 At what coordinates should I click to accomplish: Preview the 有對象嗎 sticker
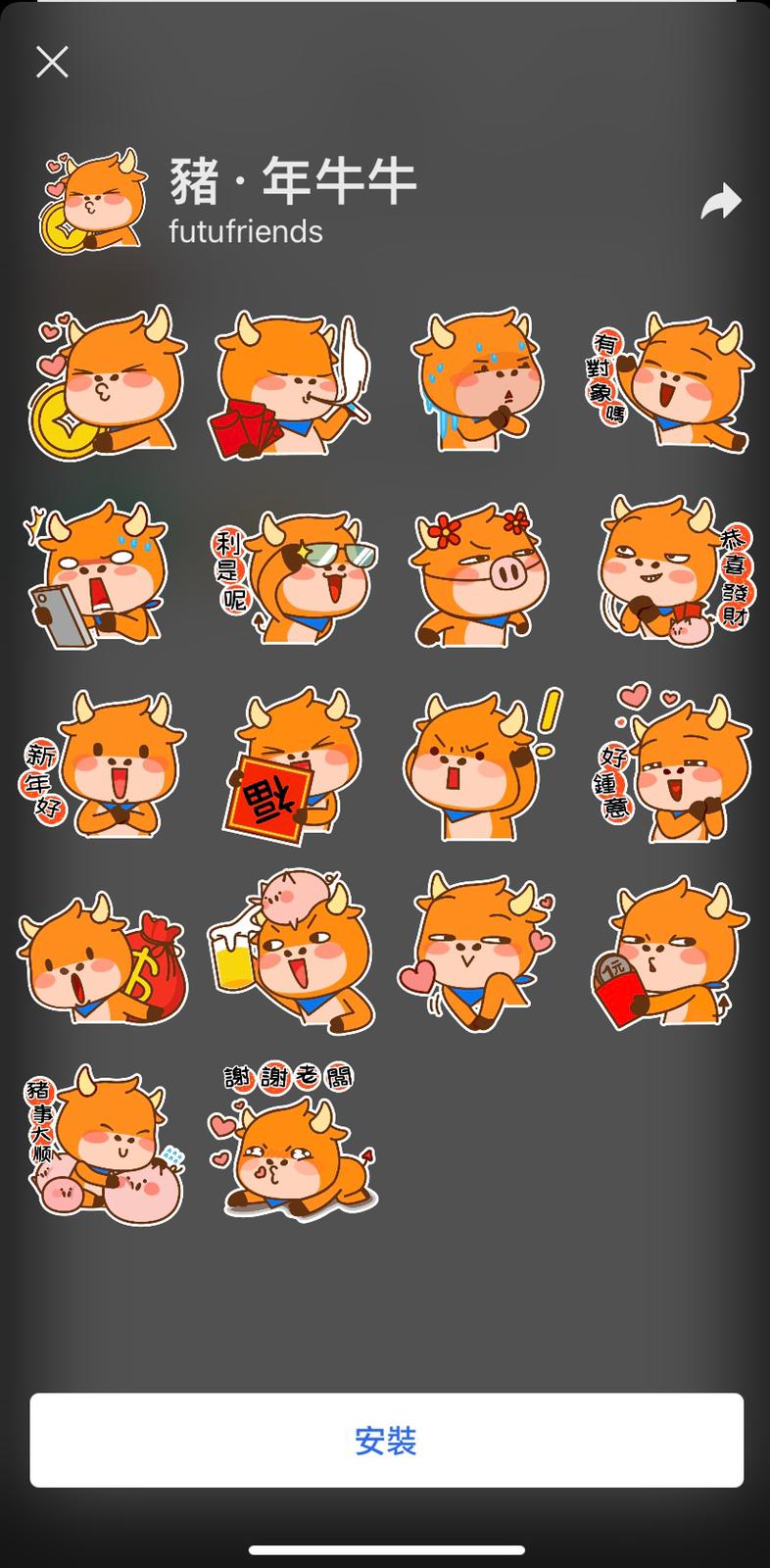tap(671, 383)
